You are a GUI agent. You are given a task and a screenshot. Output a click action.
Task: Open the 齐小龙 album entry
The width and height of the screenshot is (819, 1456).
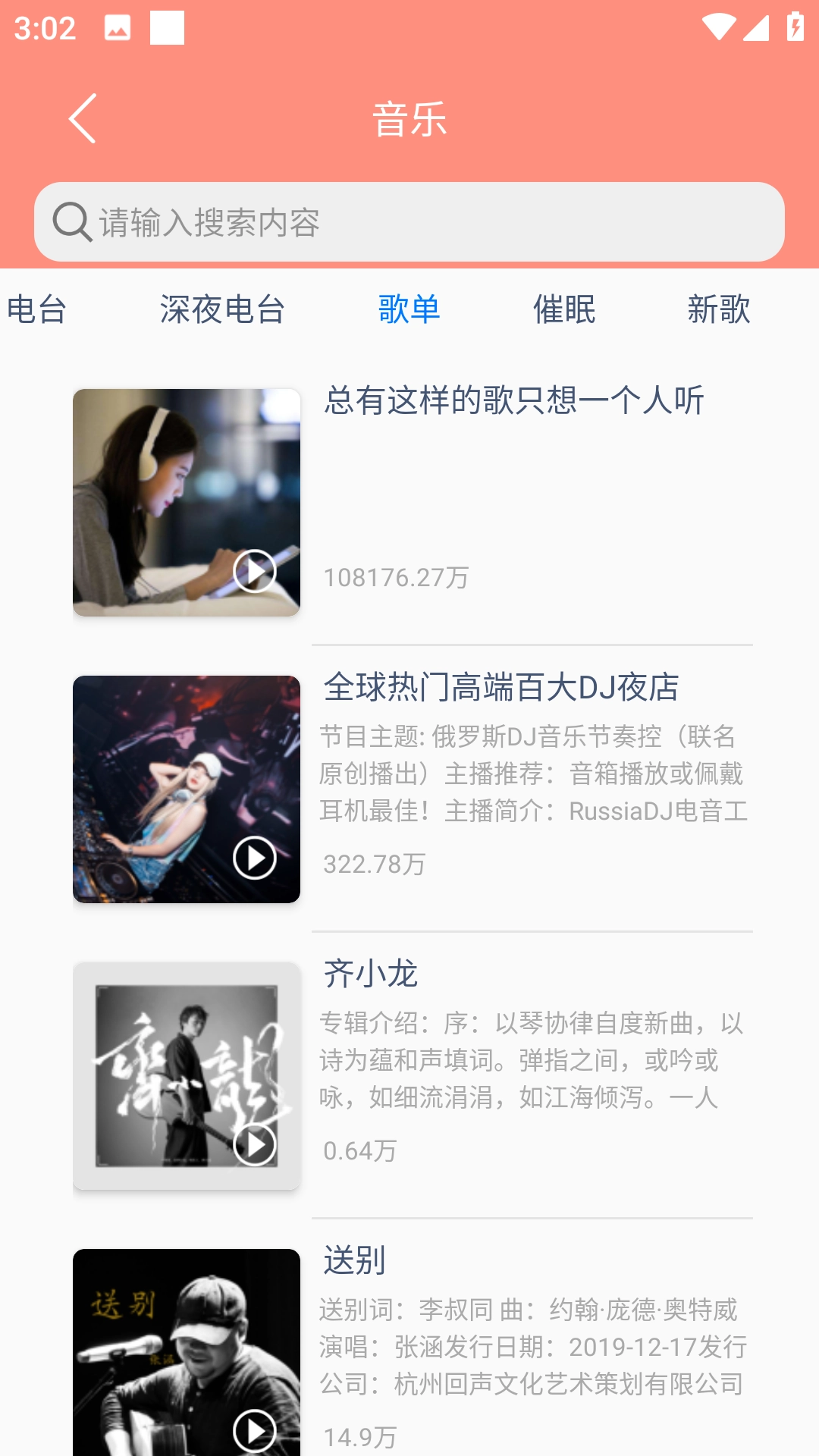[x=372, y=974]
